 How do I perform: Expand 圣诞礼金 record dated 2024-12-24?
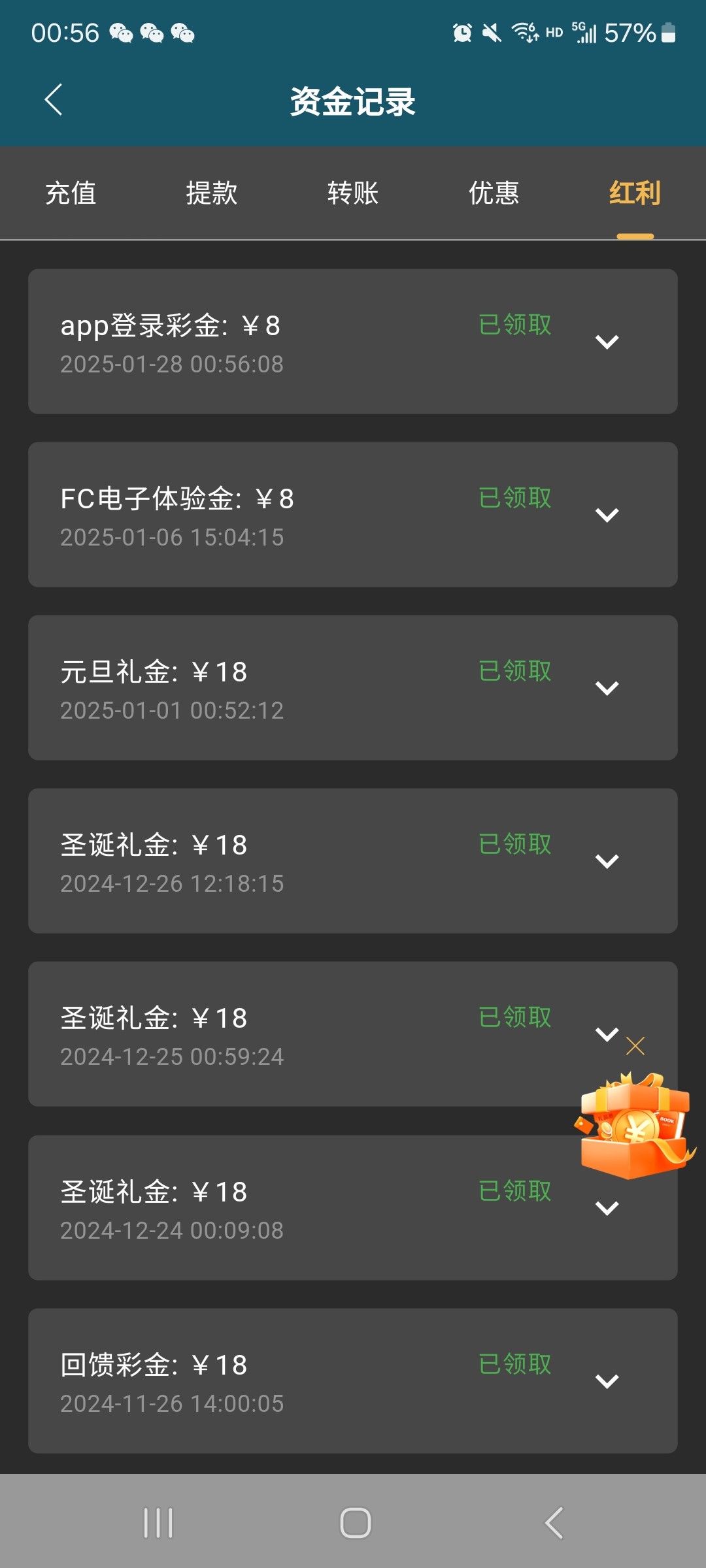607,1208
